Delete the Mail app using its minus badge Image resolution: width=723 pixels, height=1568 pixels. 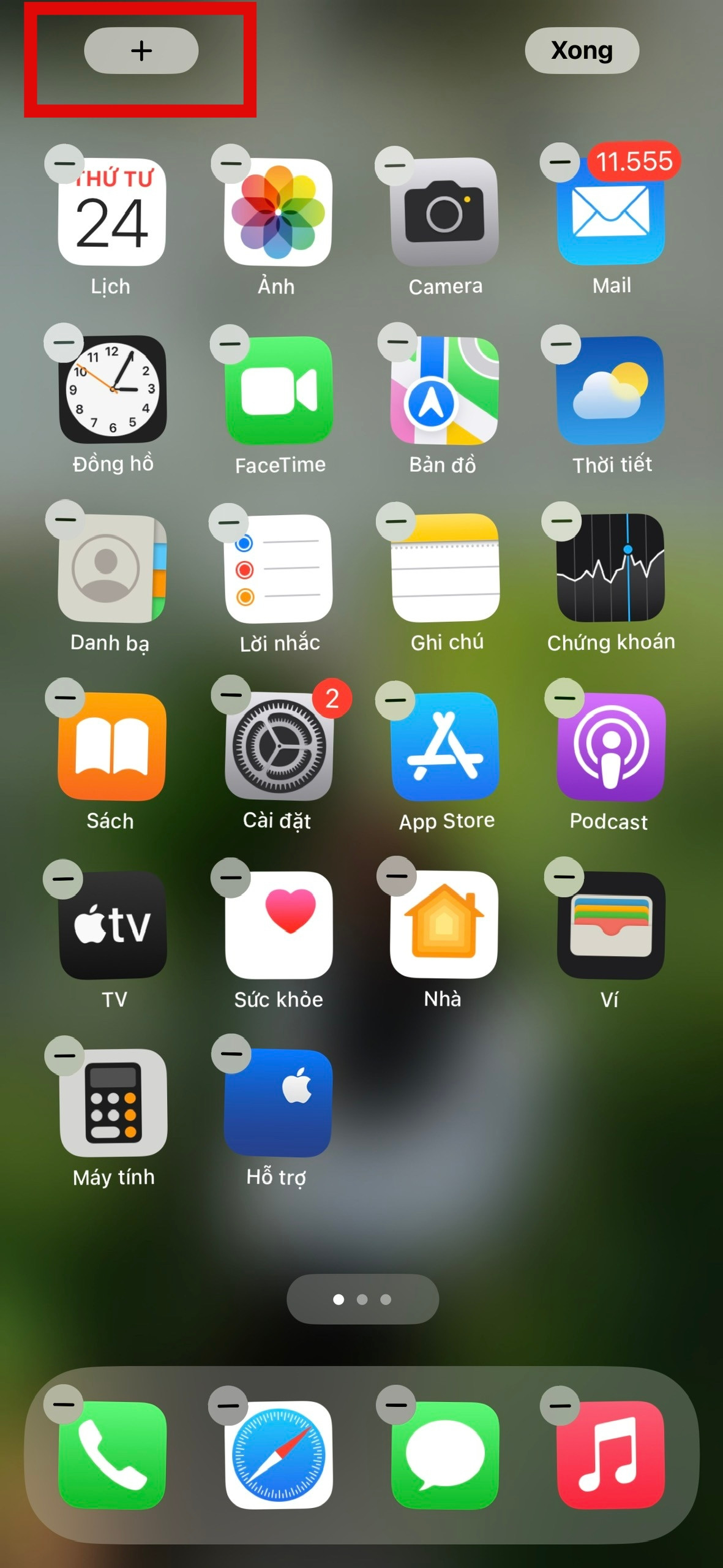tap(560, 162)
